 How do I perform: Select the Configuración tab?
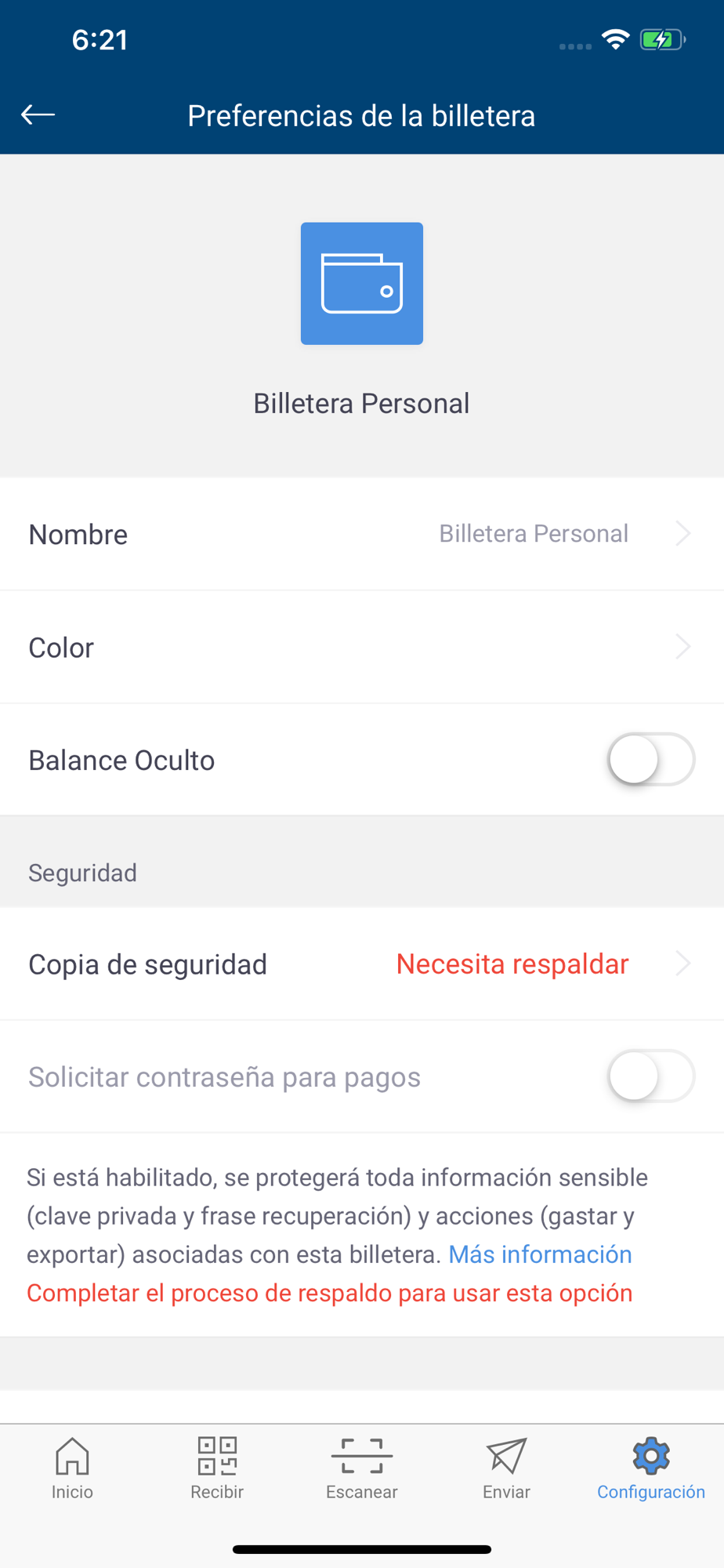coord(651,1469)
